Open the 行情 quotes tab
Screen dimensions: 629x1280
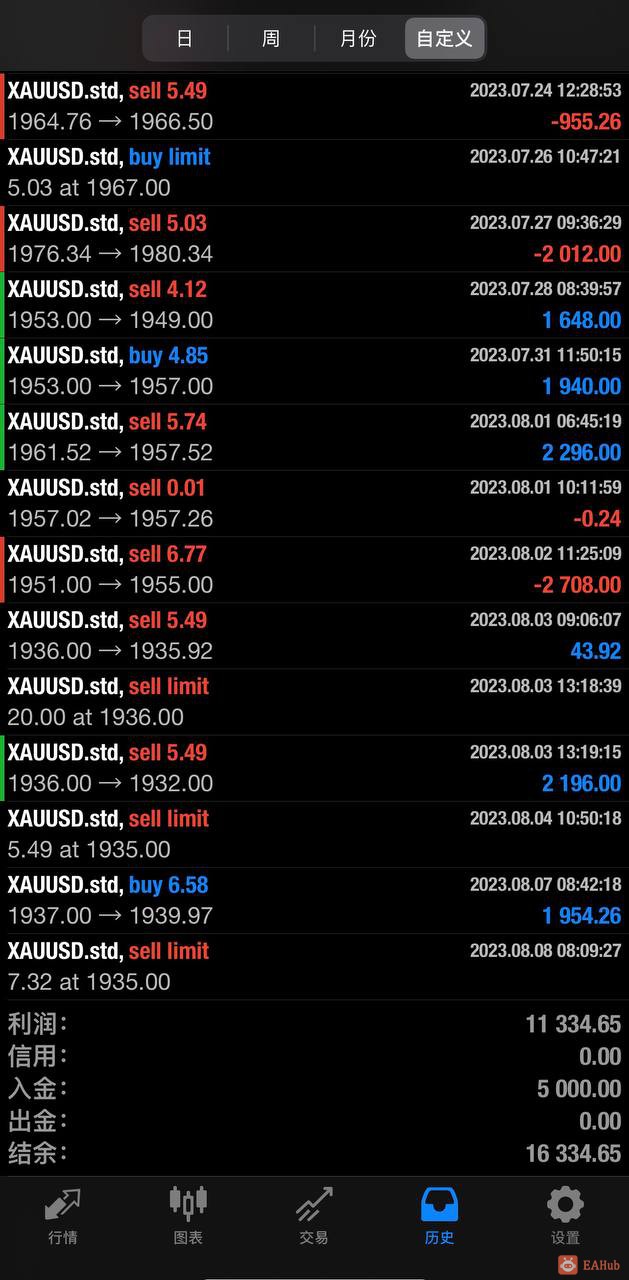(62, 1215)
